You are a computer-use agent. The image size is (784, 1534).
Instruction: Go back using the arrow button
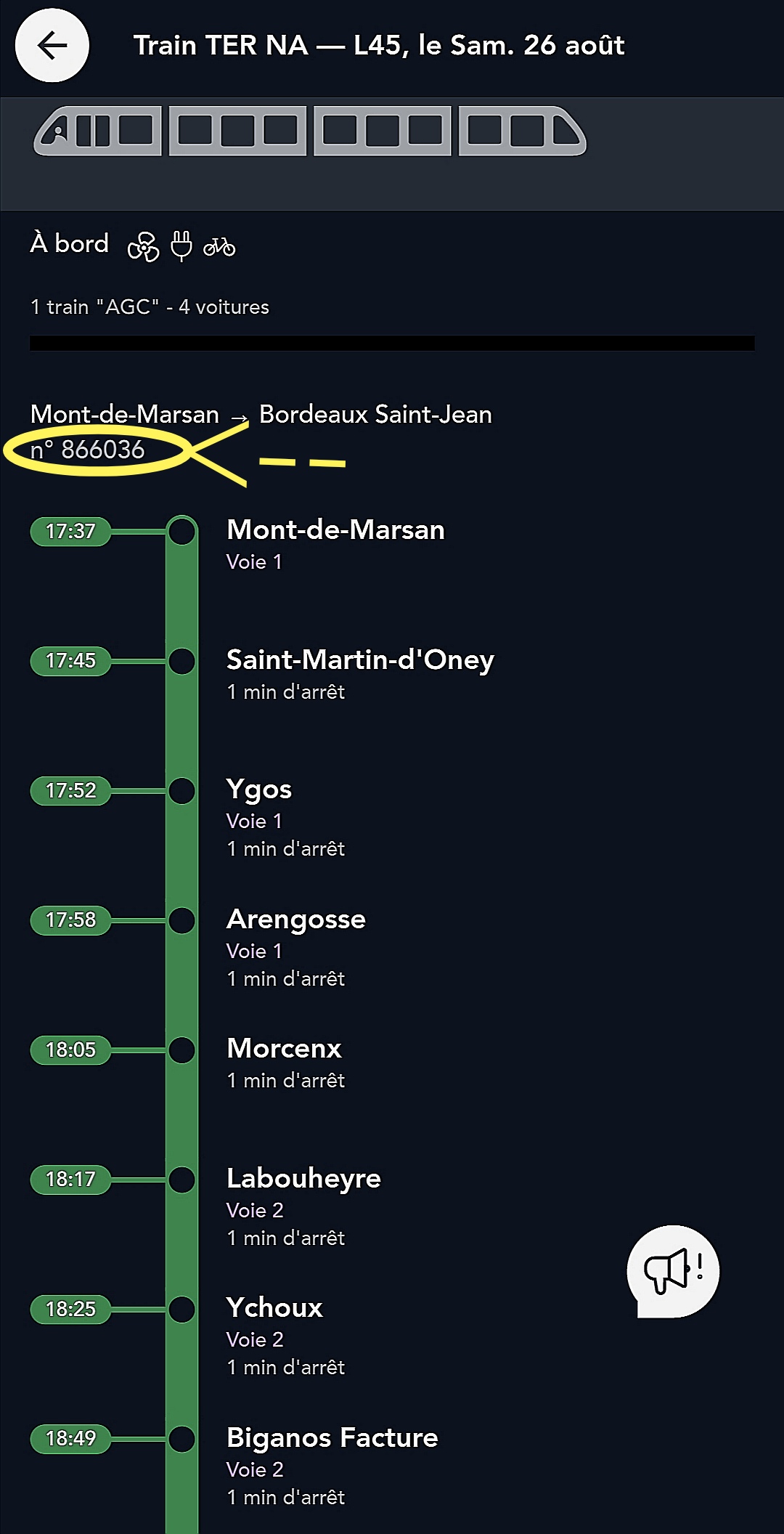coord(52,46)
